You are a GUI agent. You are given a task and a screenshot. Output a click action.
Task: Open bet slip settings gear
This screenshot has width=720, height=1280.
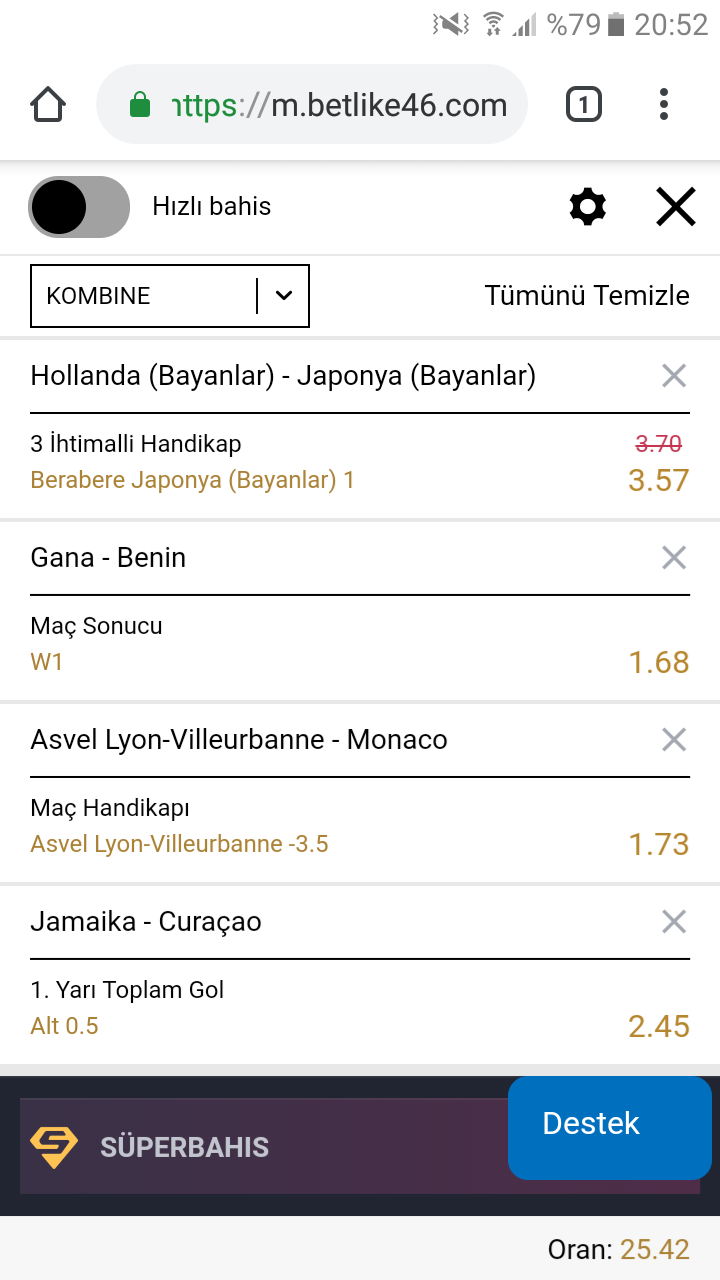click(x=587, y=207)
